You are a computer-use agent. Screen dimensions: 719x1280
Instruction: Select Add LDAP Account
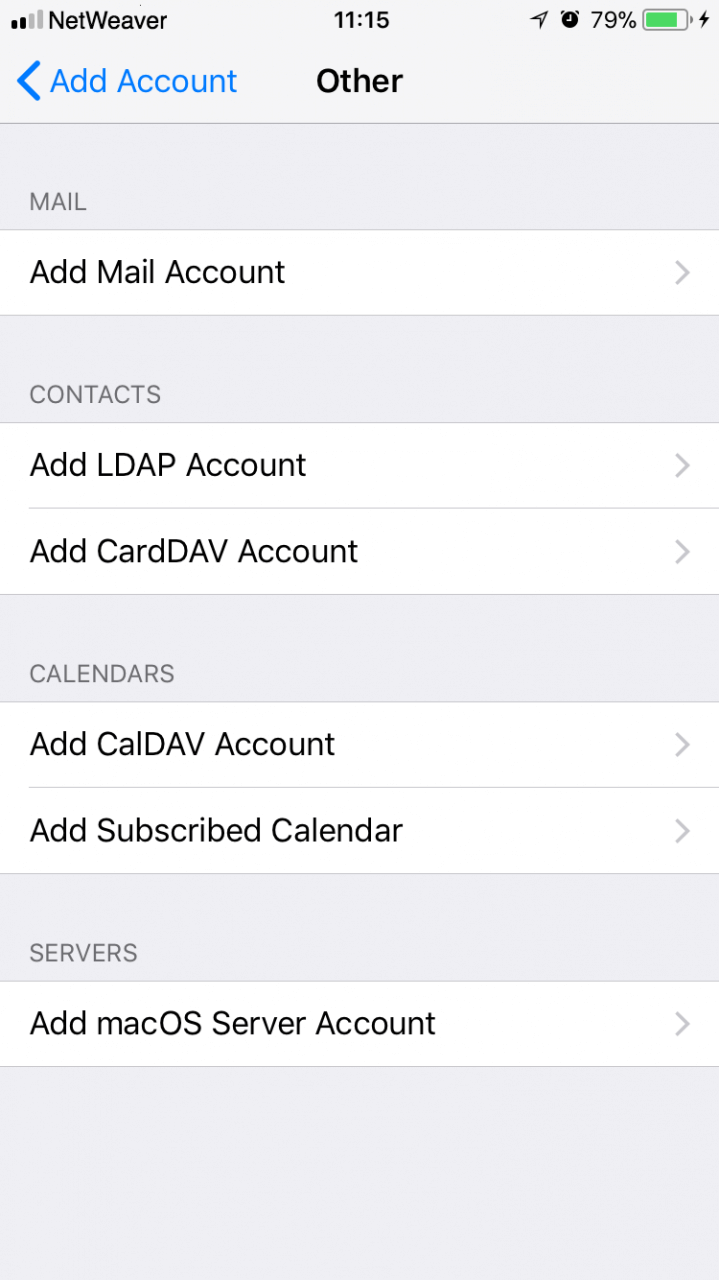[x=359, y=466]
